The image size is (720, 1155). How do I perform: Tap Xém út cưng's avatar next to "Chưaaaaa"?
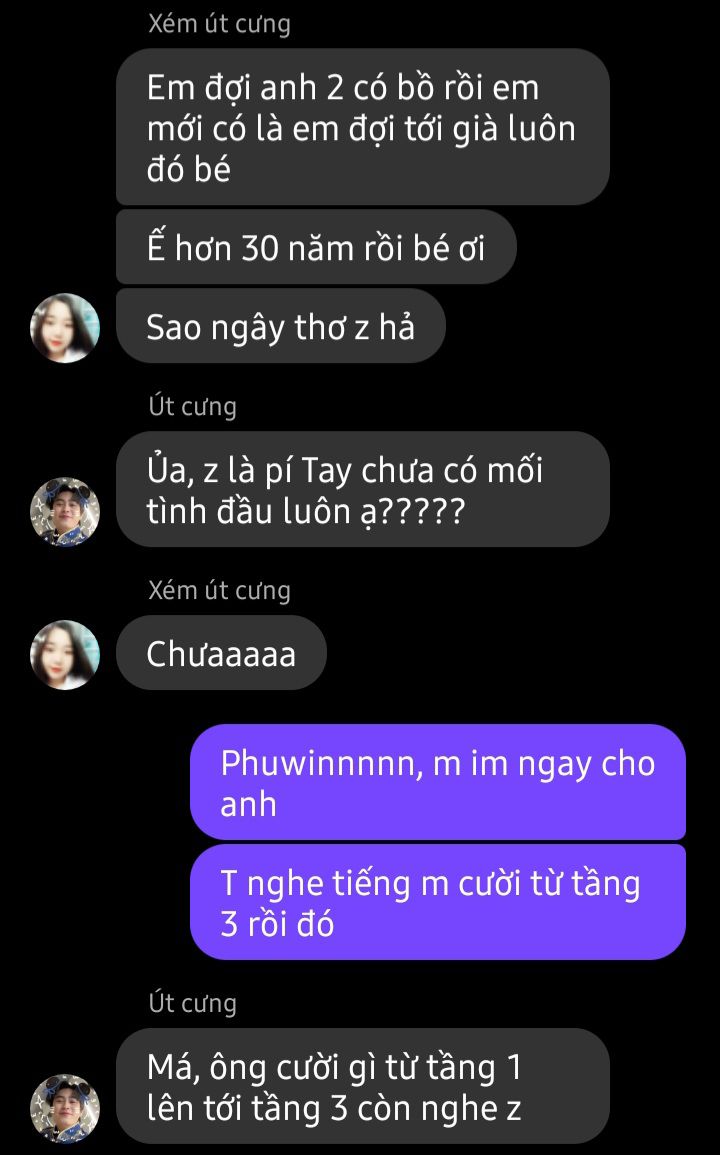click(x=65, y=655)
